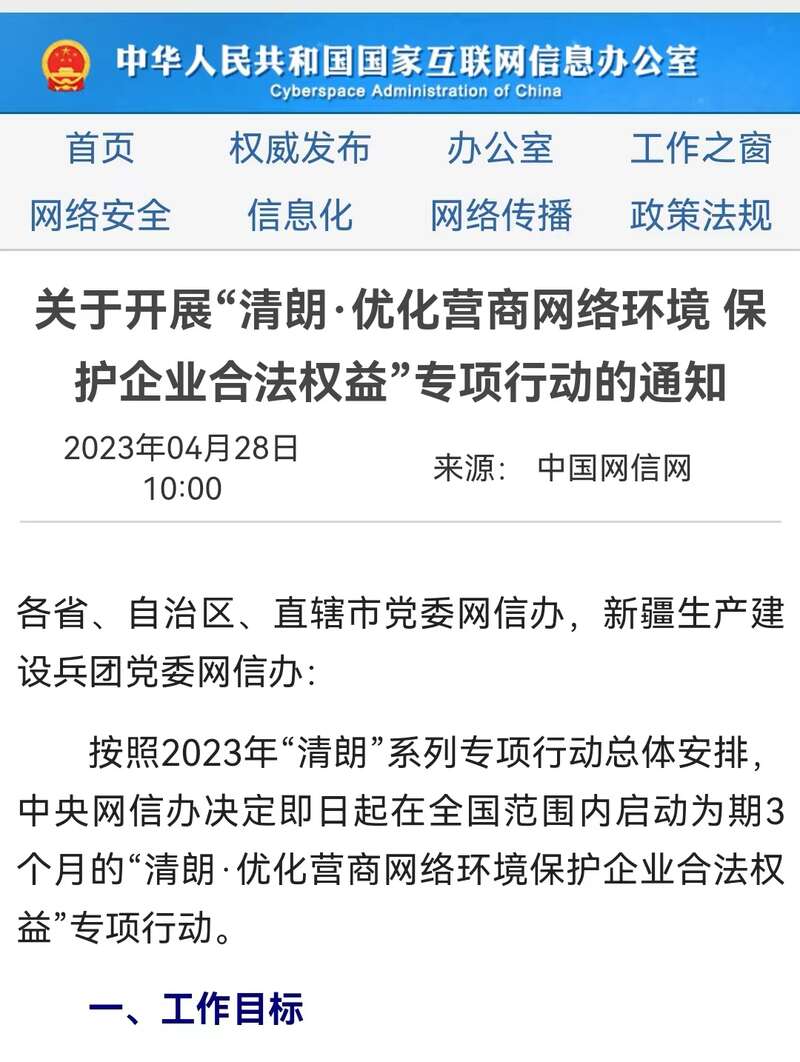The height and width of the screenshot is (1062, 800).
Task: Click the publication date 2023年04月28日
Action: tap(183, 448)
